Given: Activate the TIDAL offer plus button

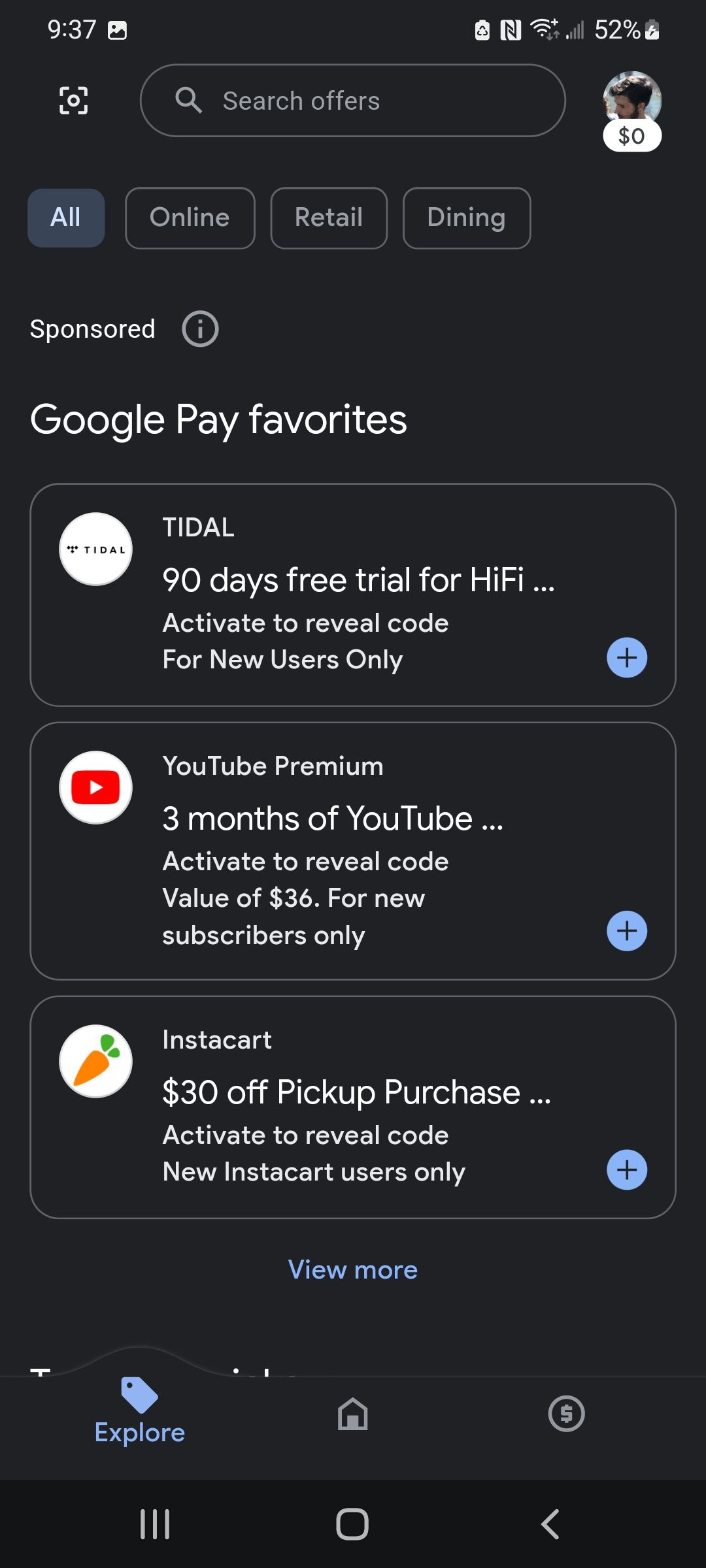Looking at the screenshot, I should 626,658.
